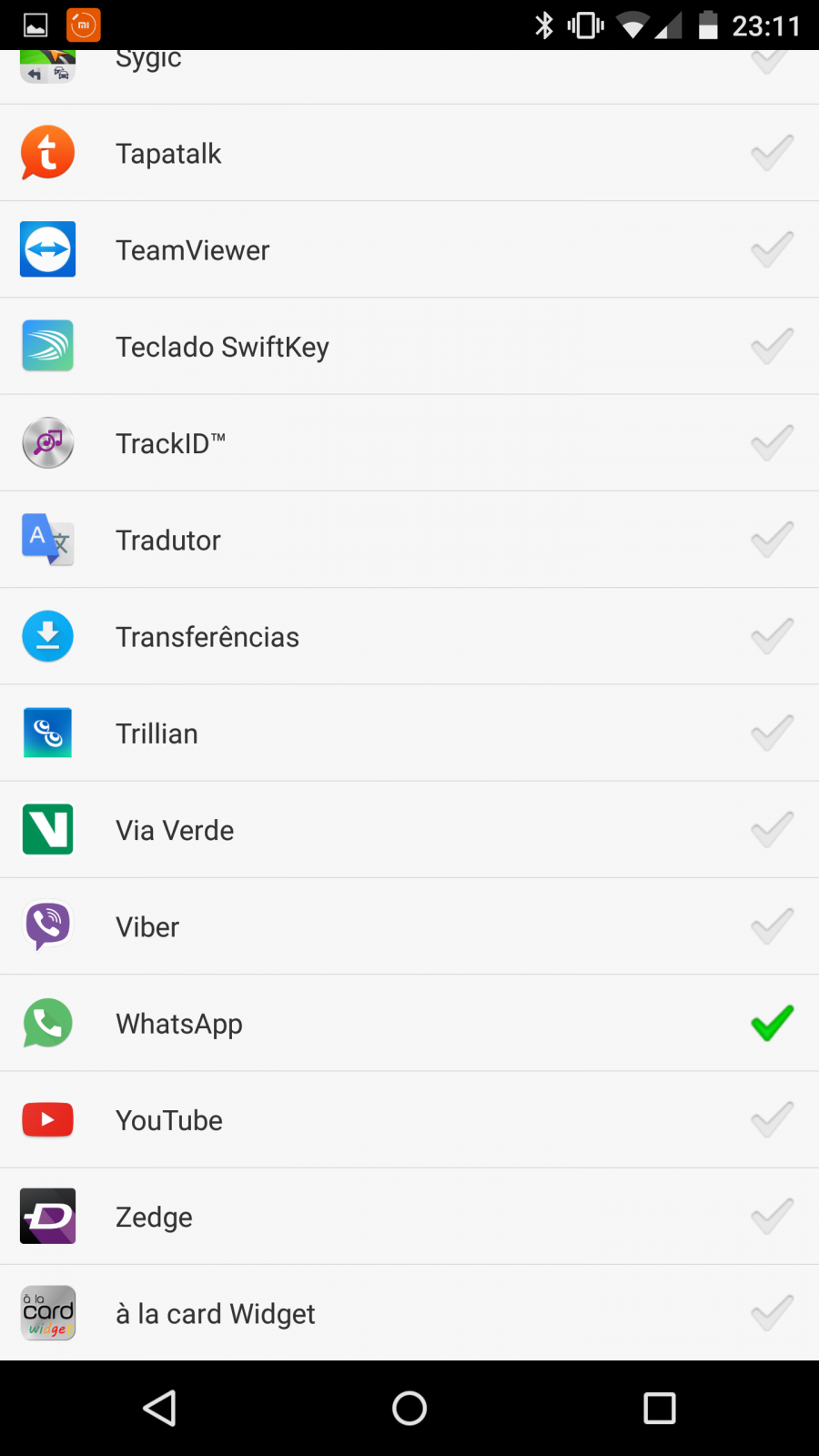Uncheck the WhatsApp app

[409, 1023]
